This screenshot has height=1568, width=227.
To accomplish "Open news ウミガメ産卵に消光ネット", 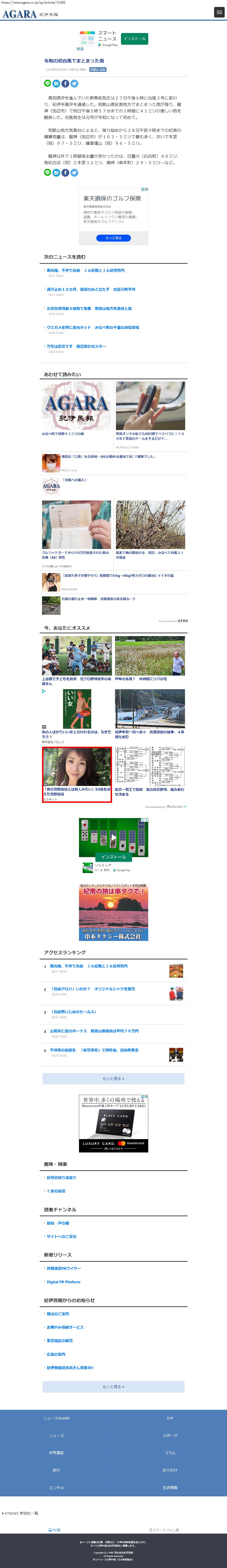I will [93, 328].
